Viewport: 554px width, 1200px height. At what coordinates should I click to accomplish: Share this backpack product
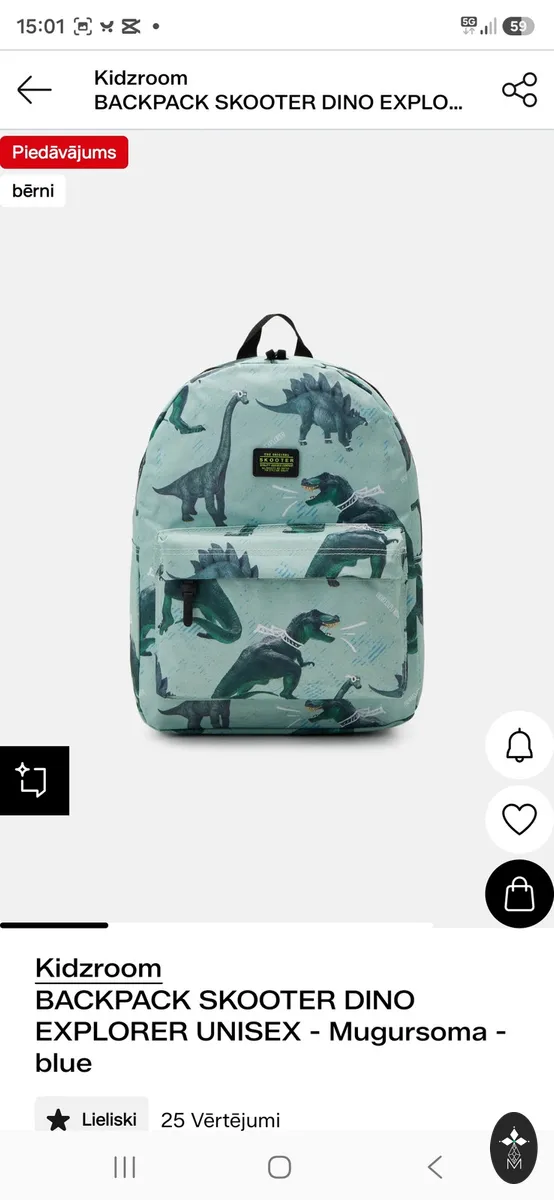[519, 90]
